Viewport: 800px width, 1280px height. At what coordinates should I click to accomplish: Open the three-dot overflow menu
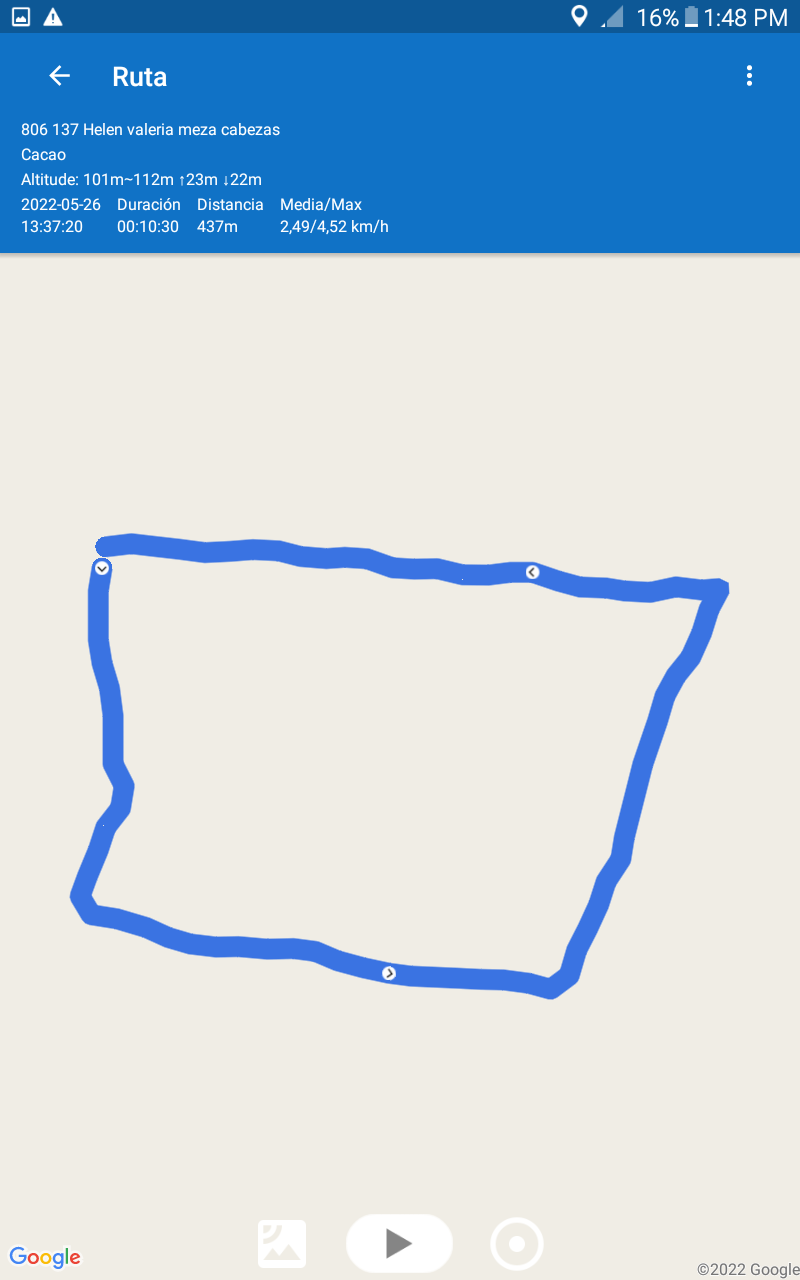click(x=749, y=76)
